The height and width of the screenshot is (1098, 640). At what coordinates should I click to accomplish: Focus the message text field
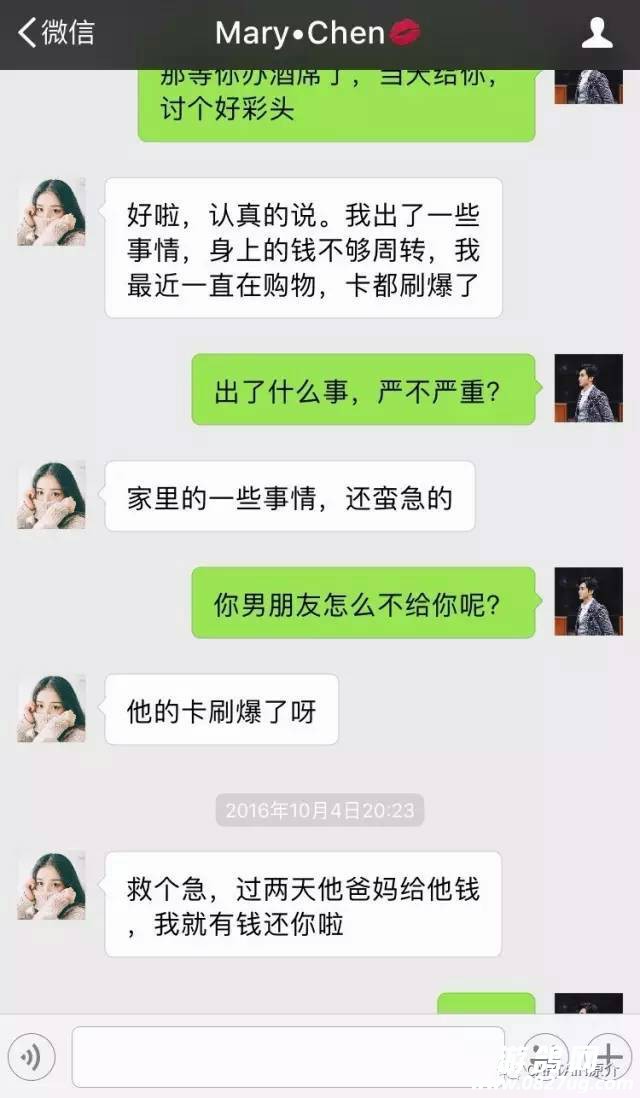(x=288, y=1056)
